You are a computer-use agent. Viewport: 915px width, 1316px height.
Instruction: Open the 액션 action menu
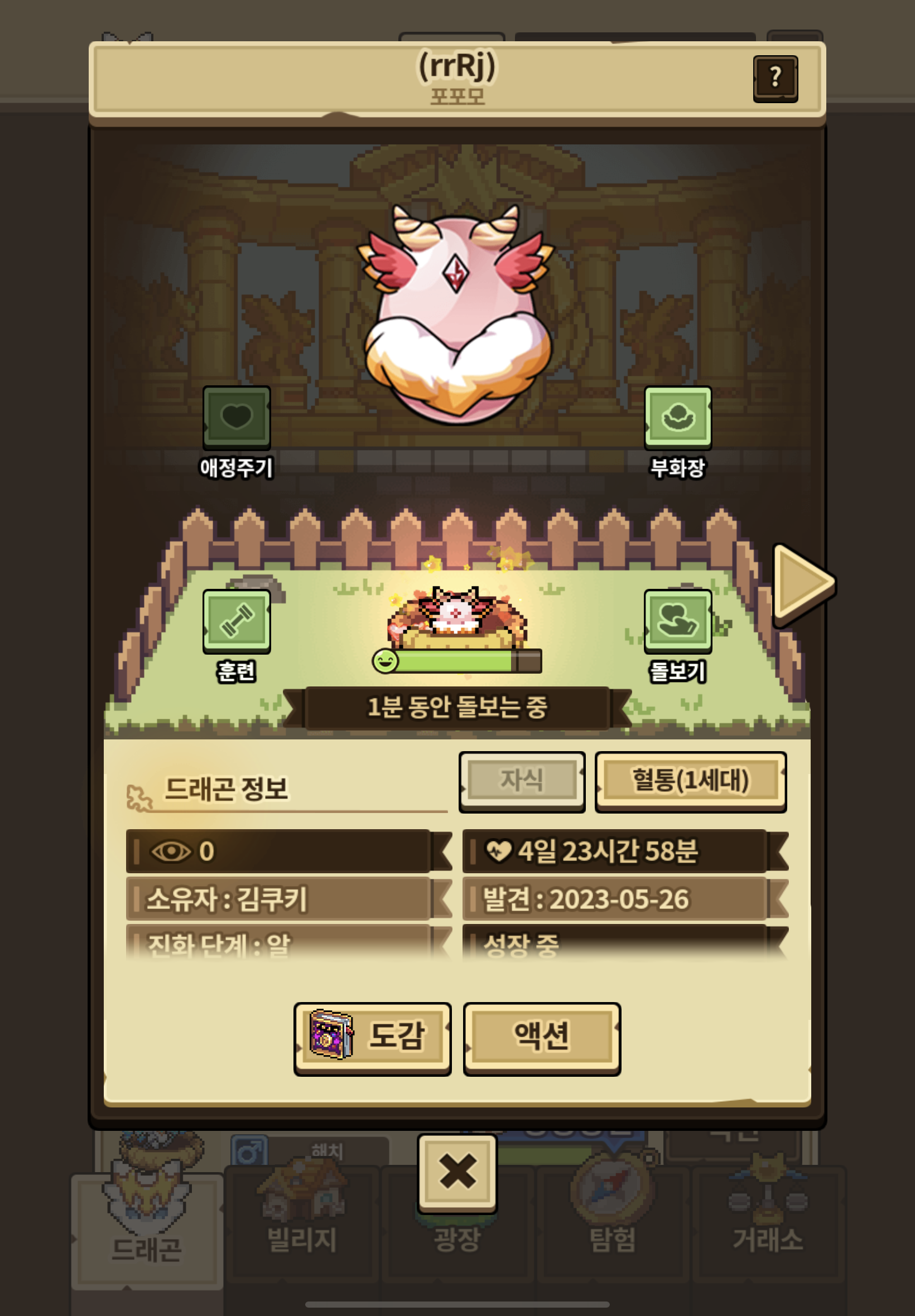(x=542, y=1039)
